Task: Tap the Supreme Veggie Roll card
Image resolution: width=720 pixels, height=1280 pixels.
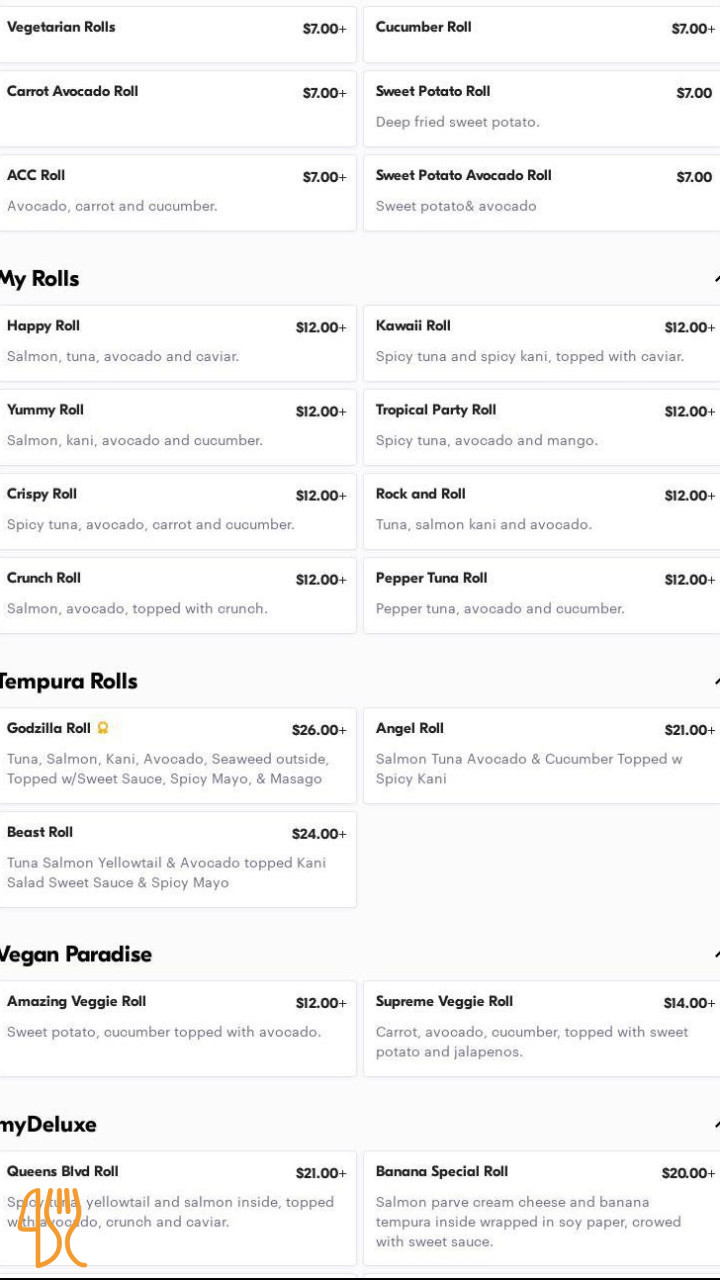Action: pyautogui.click(x=540, y=1027)
